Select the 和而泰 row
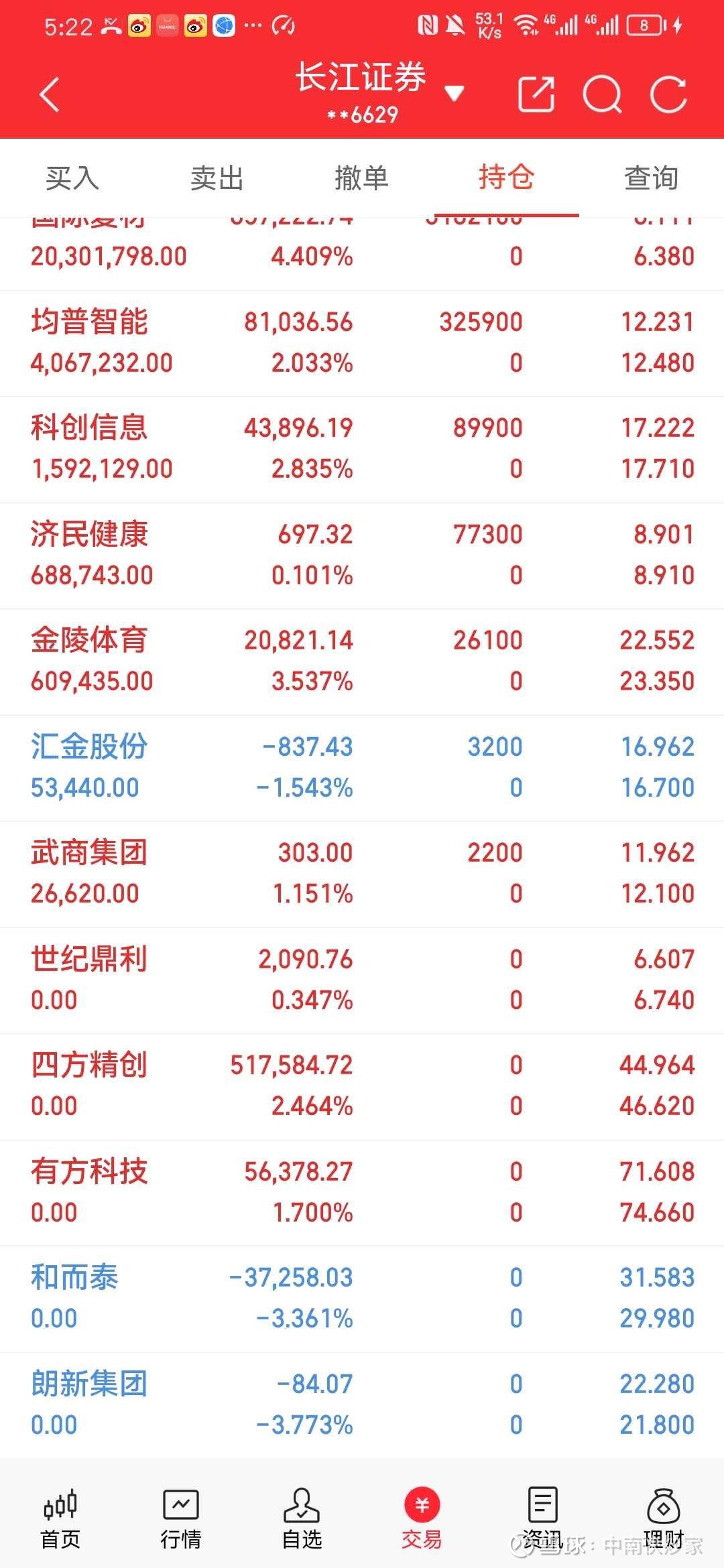 click(x=362, y=1299)
